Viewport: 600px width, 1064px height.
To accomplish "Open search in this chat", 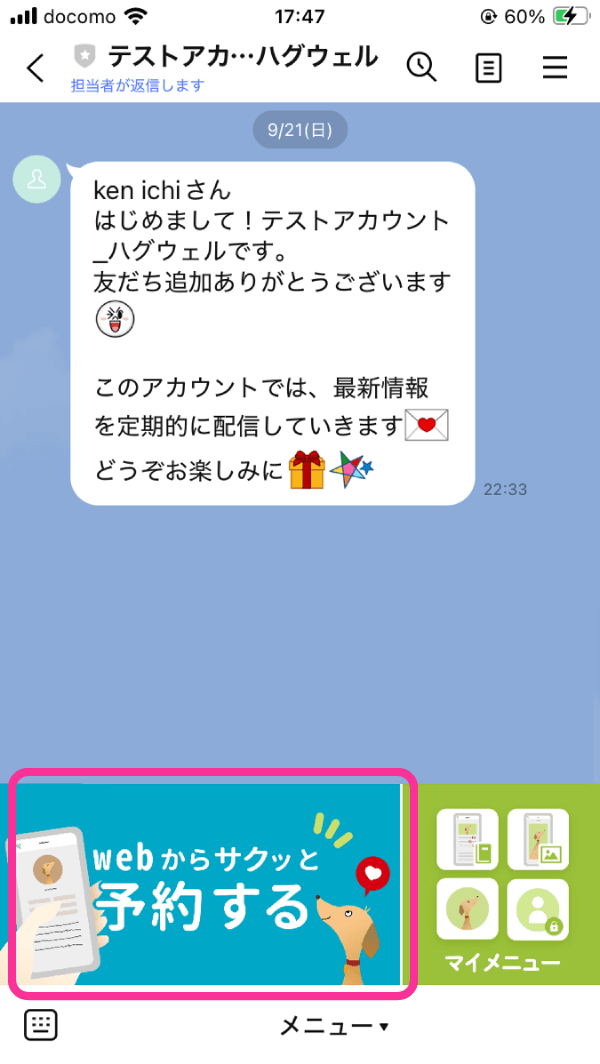I will 421,67.
